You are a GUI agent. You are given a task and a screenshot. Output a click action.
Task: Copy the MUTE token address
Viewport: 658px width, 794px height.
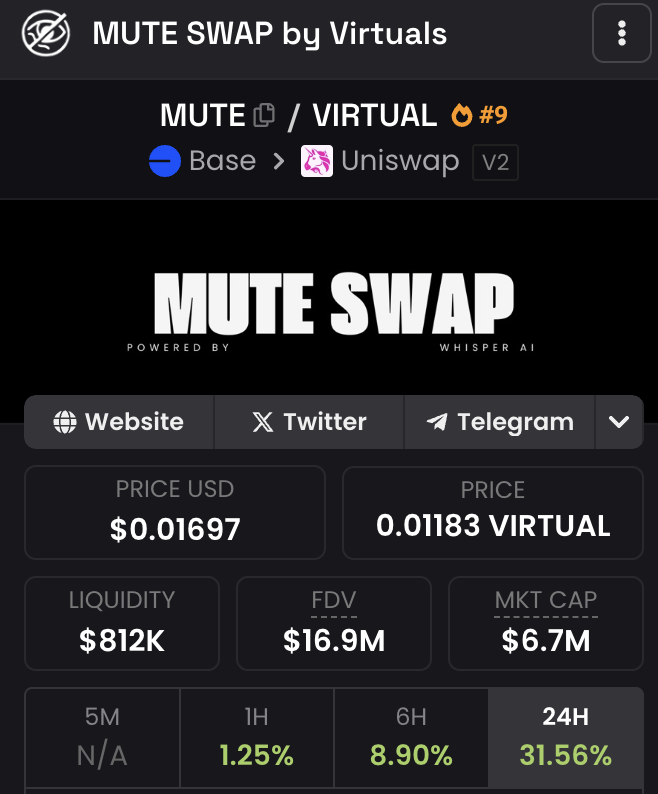pos(264,116)
